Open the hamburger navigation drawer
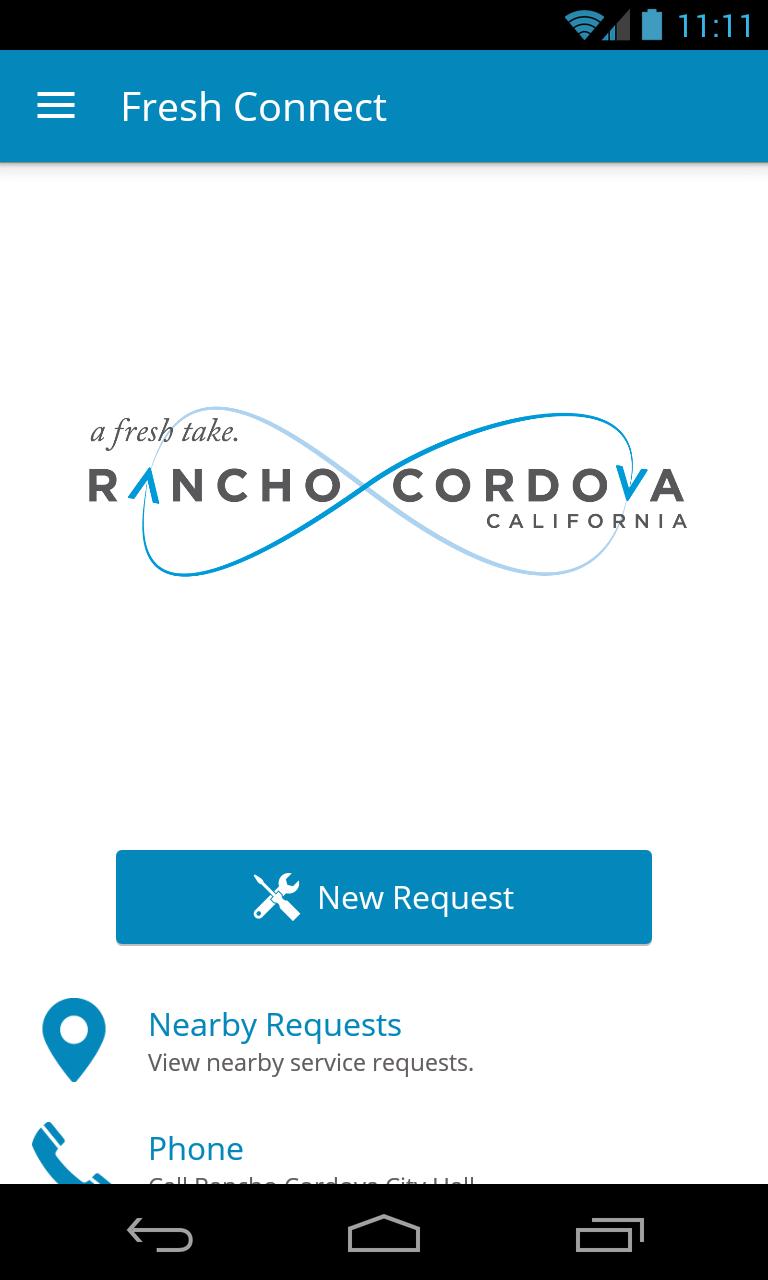Viewport: 768px width, 1280px height. click(x=56, y=106)
